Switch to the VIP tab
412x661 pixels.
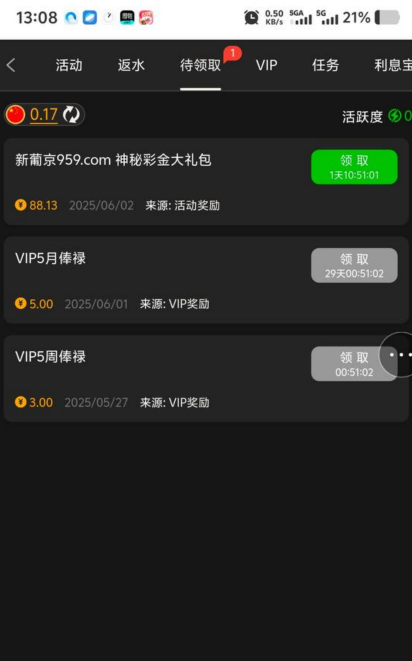[x=267, y=65]
